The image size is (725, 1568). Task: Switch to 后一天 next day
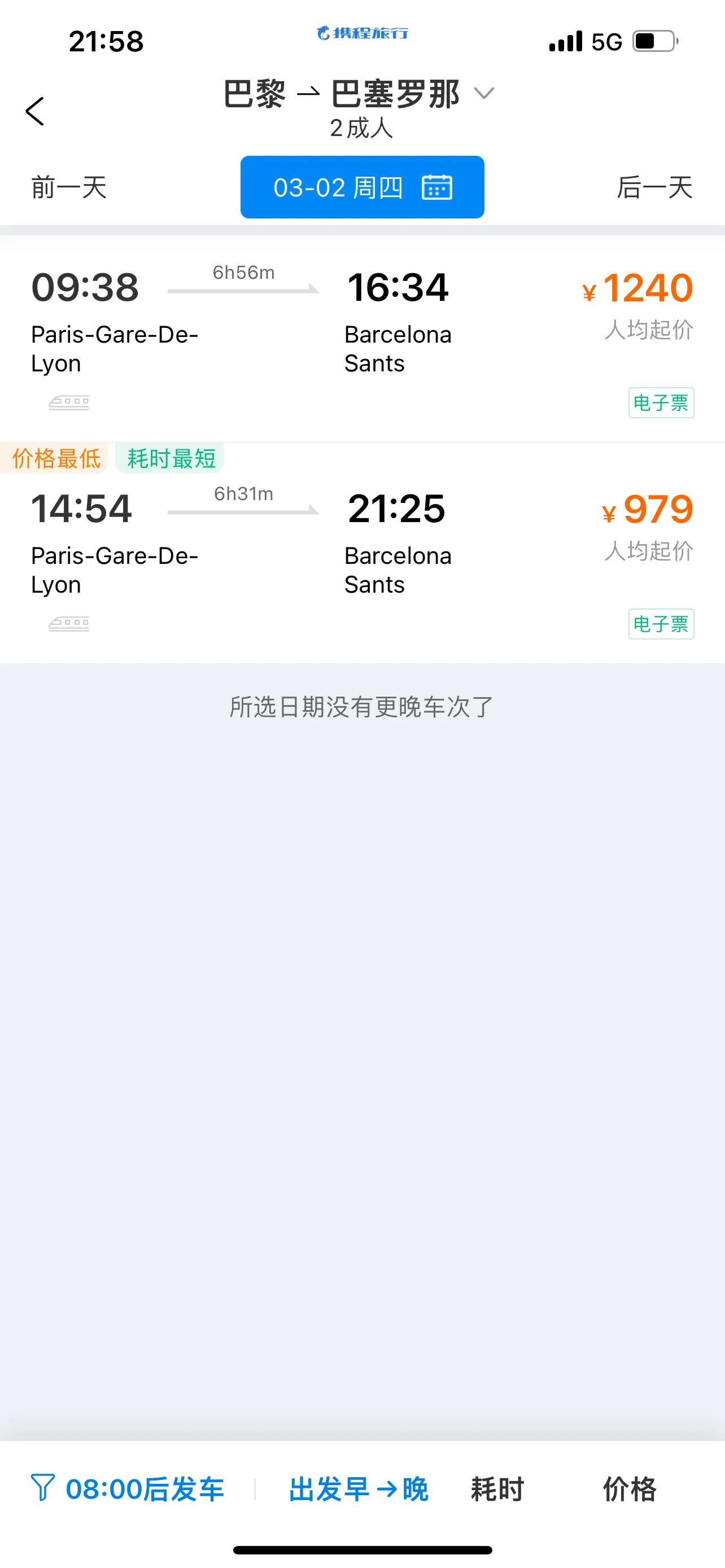click(654, 187)
